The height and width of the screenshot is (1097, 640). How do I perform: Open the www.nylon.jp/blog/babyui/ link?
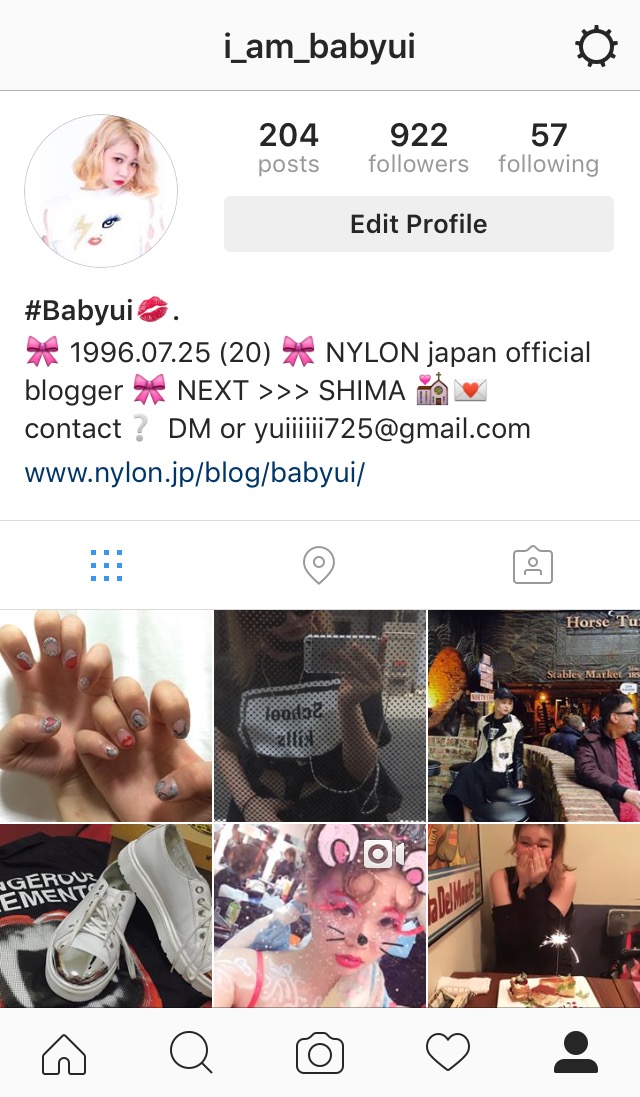point(195,473)
